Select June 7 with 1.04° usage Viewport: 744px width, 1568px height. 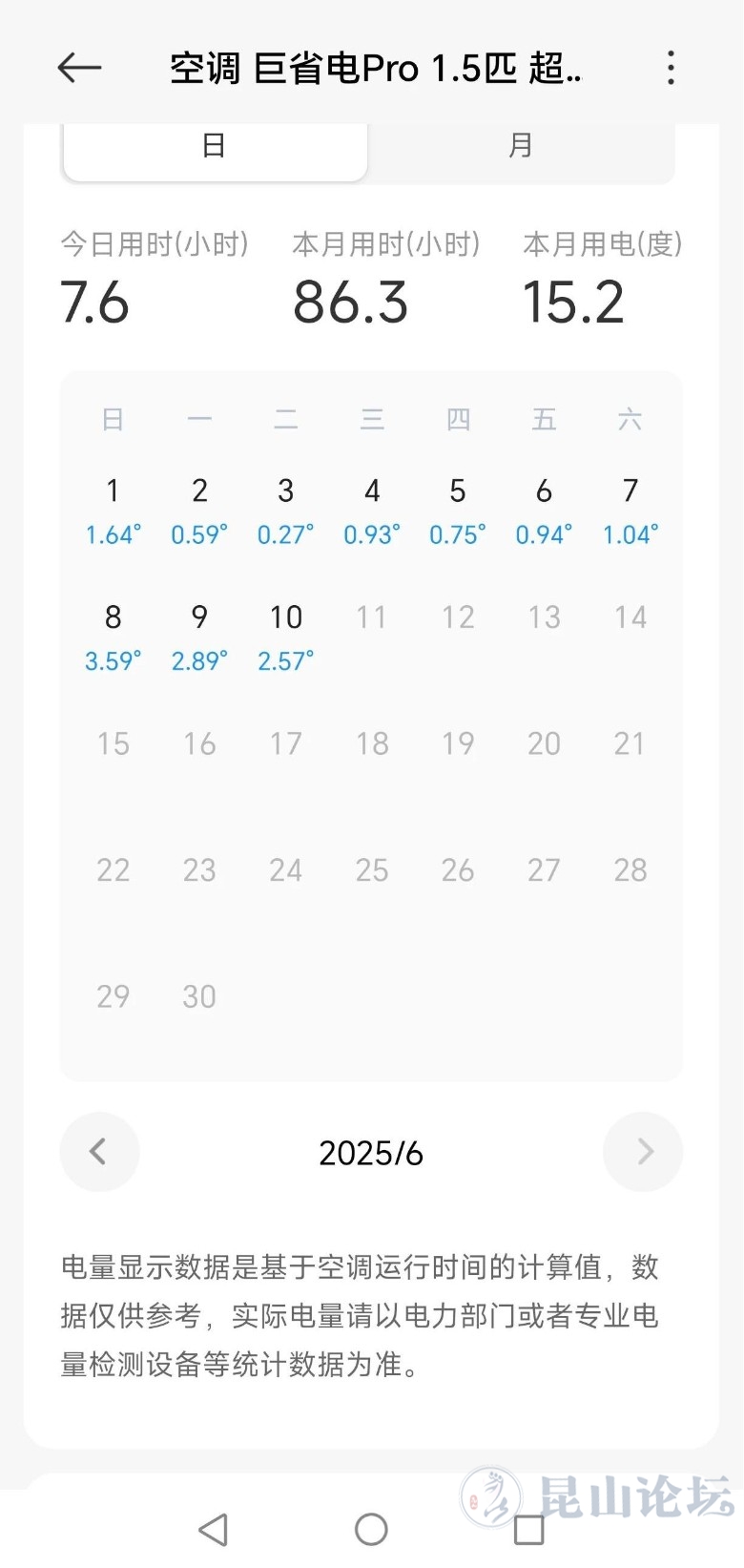(x=630, y=511)
